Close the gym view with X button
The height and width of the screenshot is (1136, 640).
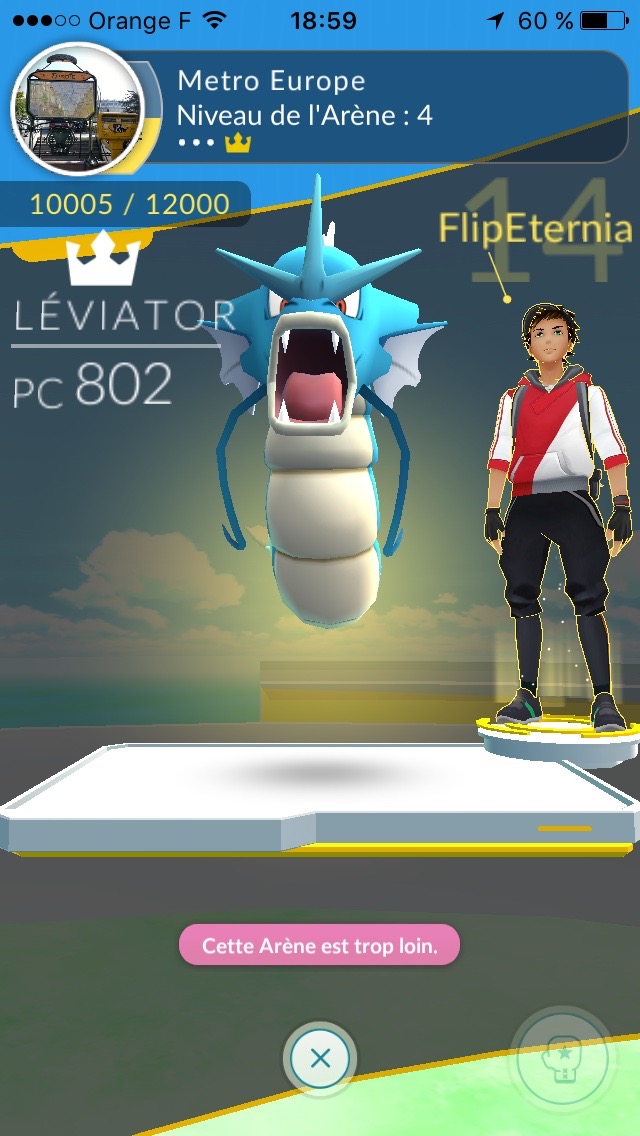320,1058
